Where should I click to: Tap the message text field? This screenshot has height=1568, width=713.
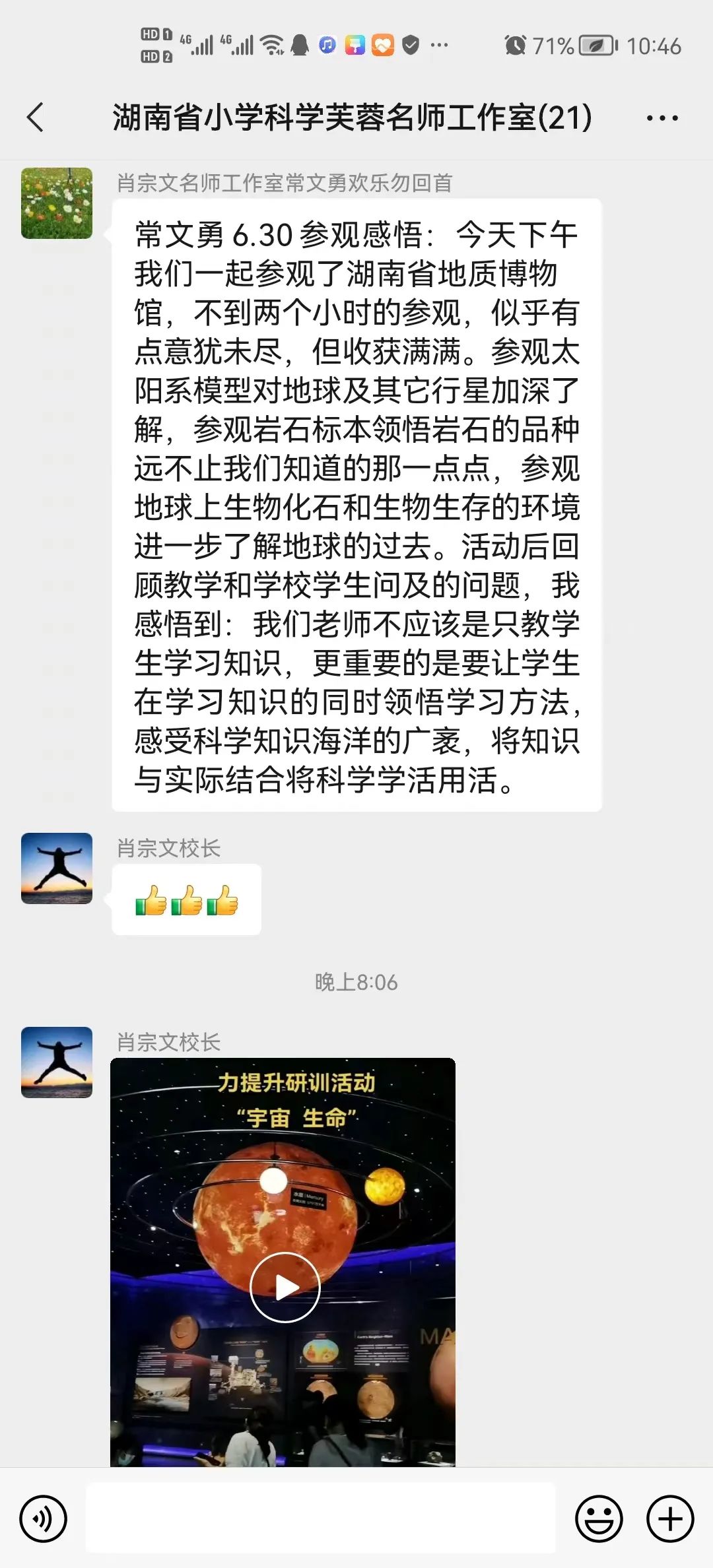pos(321,1519)
